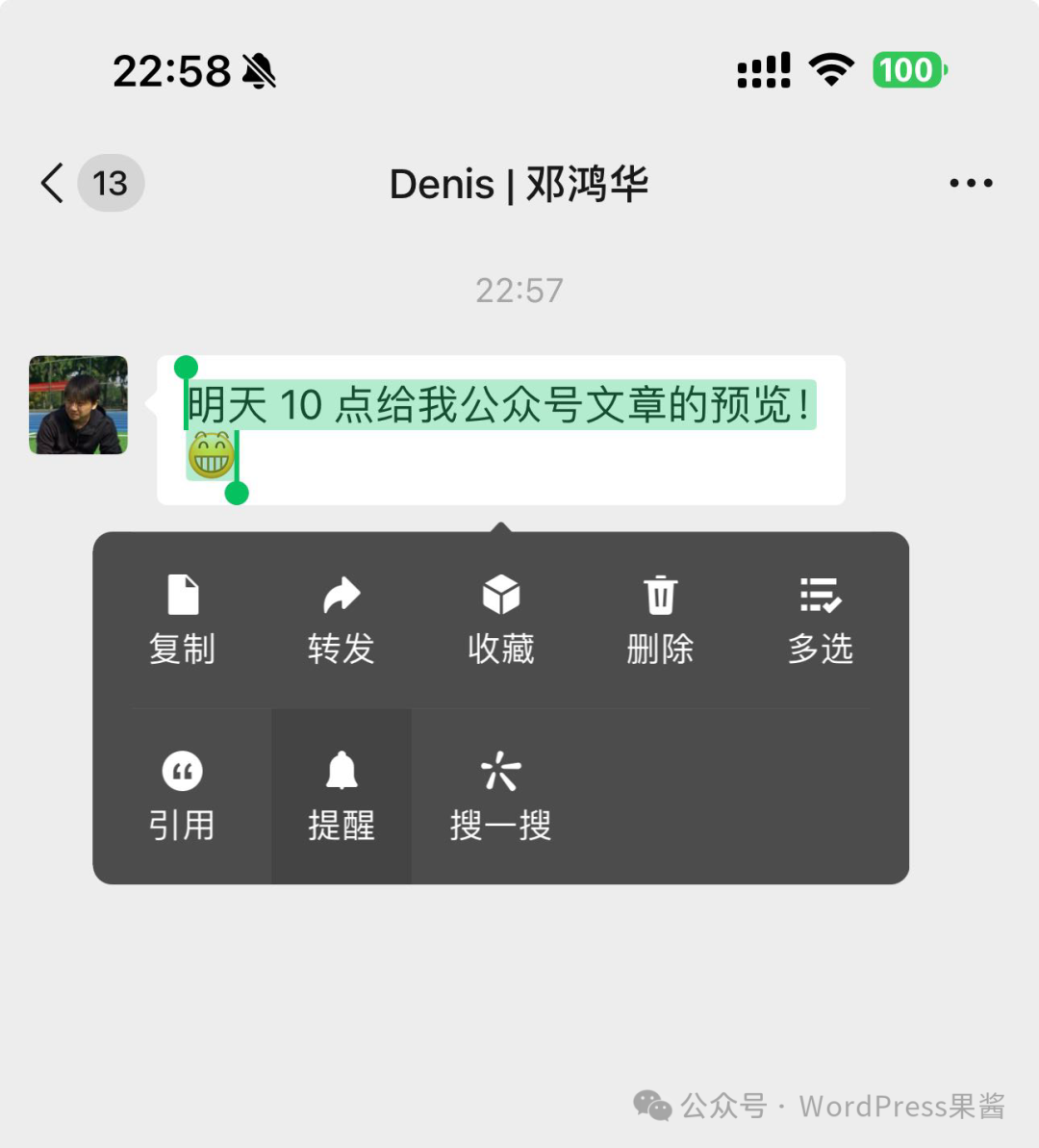Forward the message using 转发
This screenshot has width=1039, height=1148.
(x=341, y=619)
